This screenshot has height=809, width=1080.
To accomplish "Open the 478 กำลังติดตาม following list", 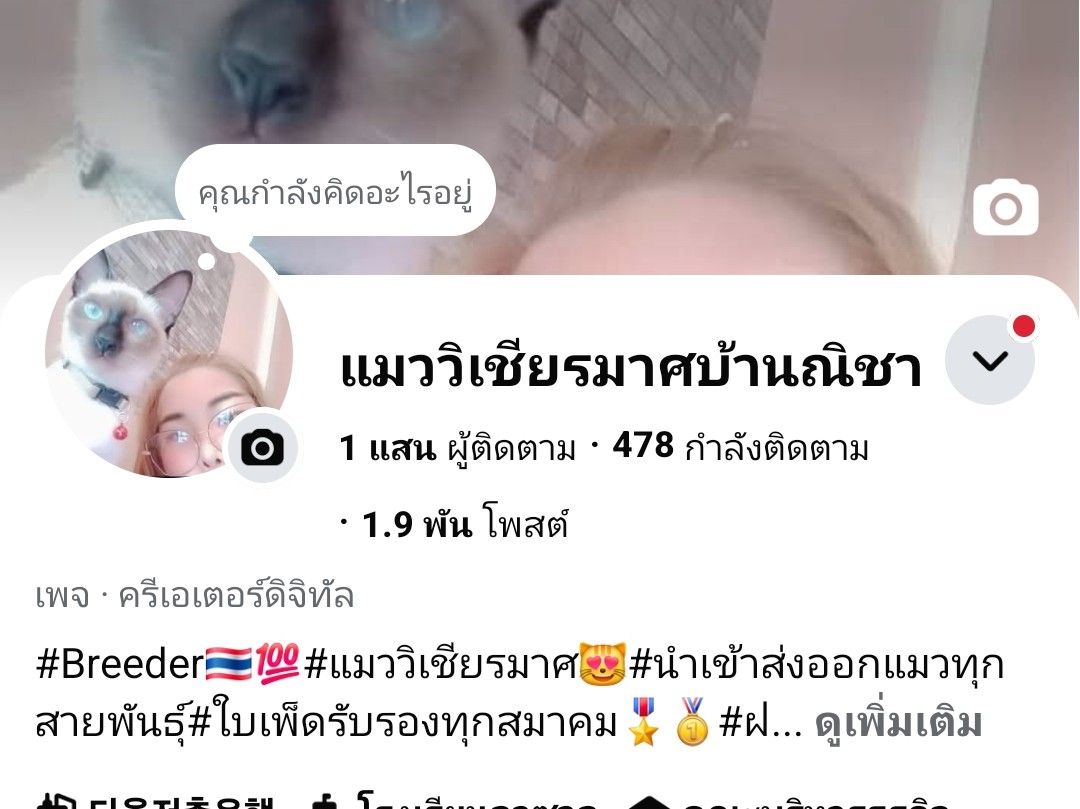I will point(740,449).
